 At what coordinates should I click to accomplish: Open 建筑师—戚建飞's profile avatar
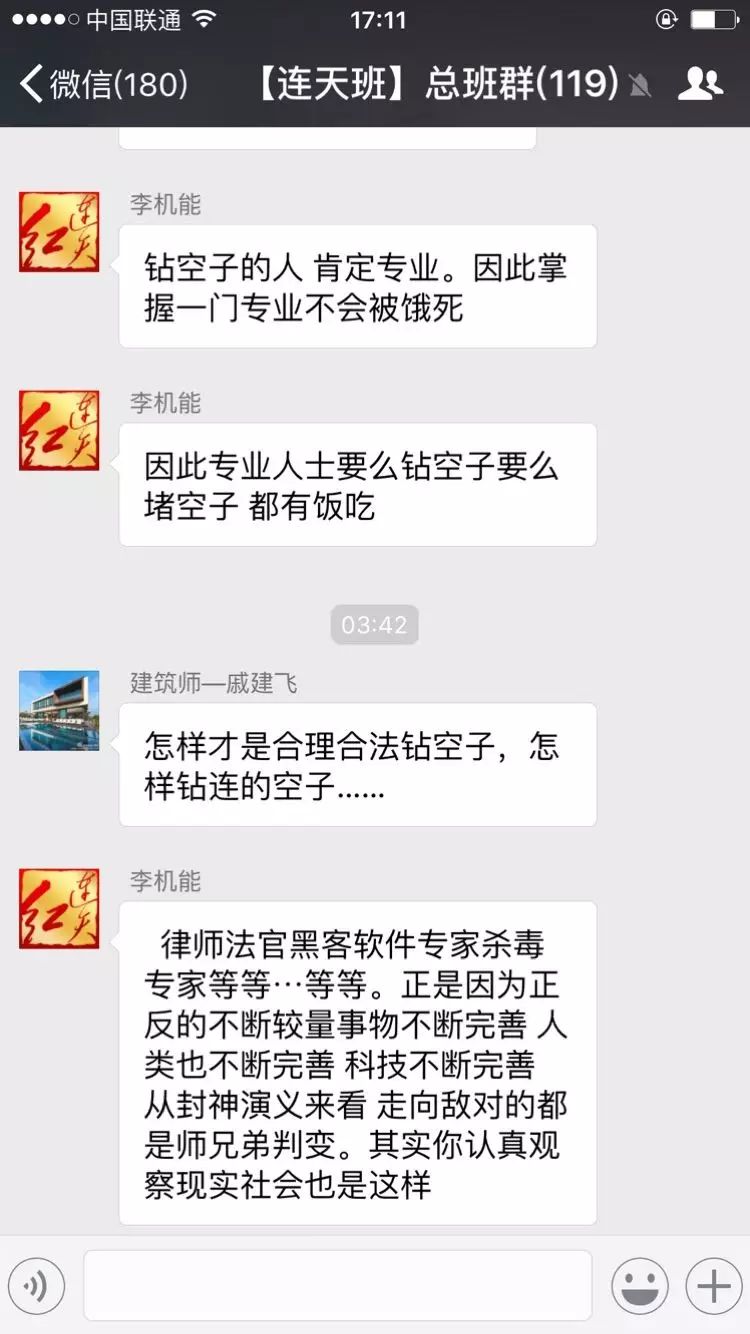(59, 710)
